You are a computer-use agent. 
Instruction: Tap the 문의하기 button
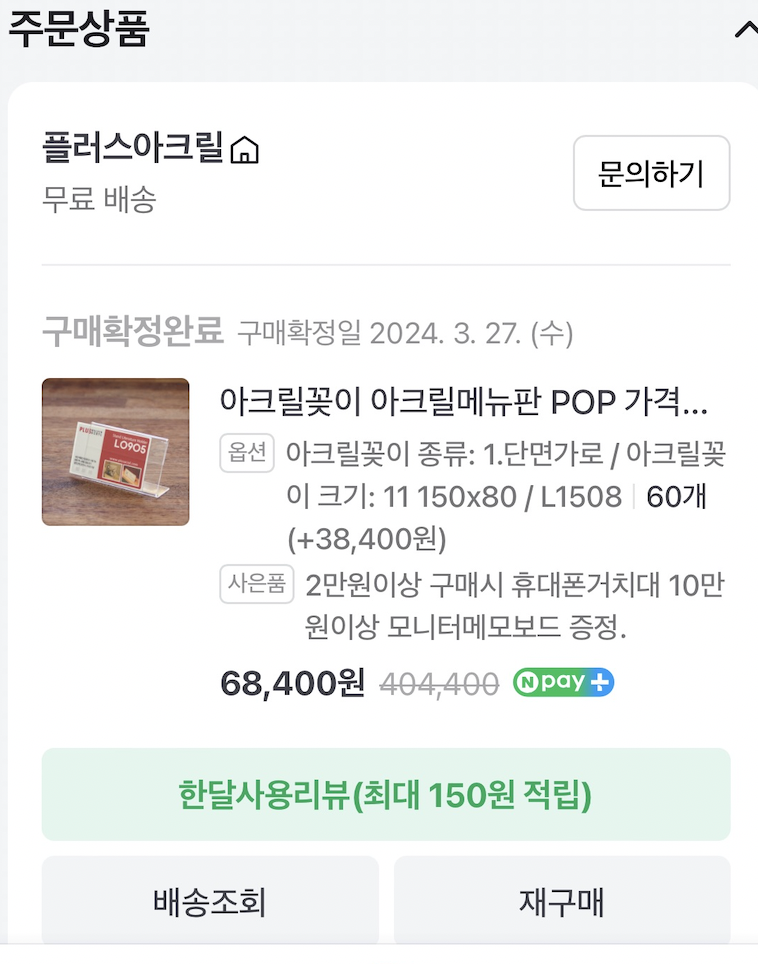tap(651, 173)
